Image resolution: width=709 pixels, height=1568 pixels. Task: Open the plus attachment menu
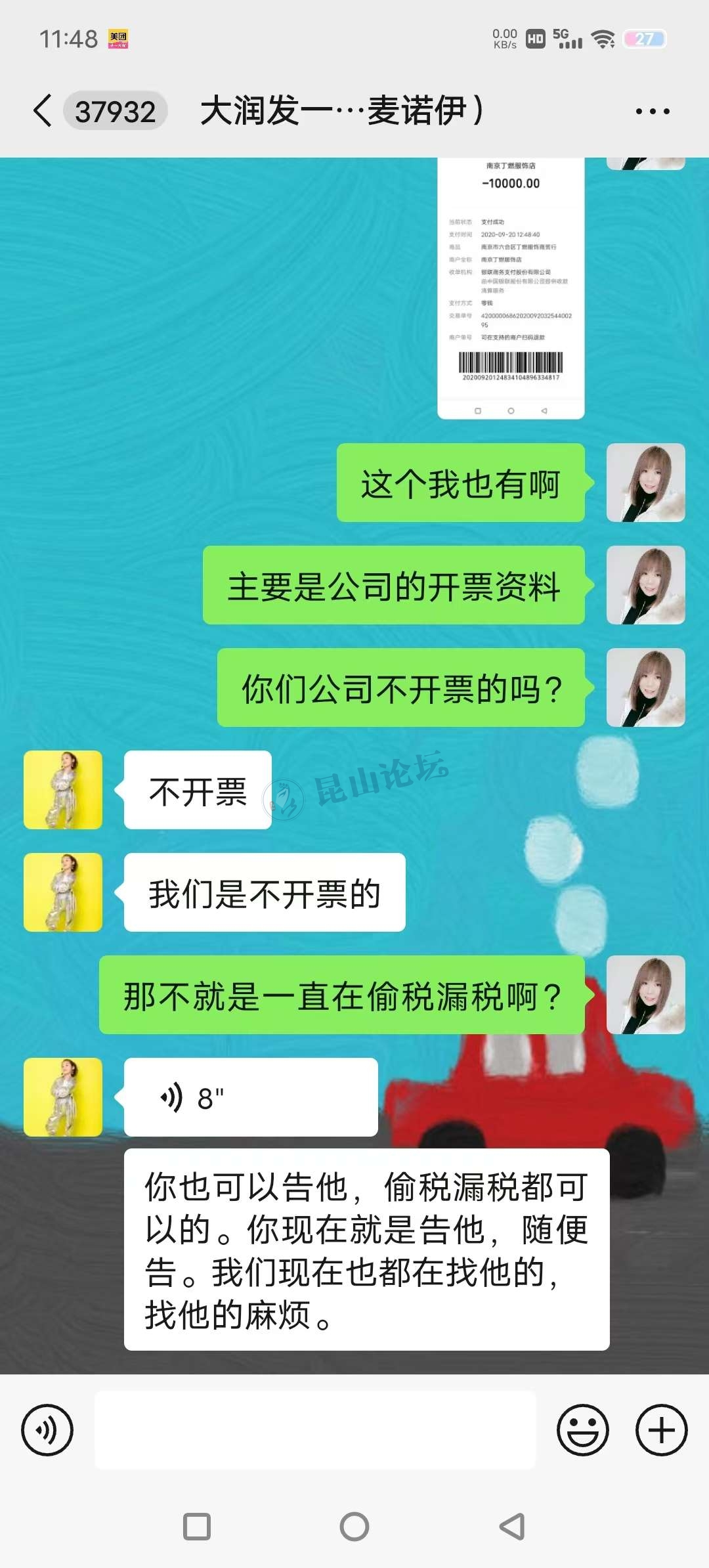(x=662, y=1429)
